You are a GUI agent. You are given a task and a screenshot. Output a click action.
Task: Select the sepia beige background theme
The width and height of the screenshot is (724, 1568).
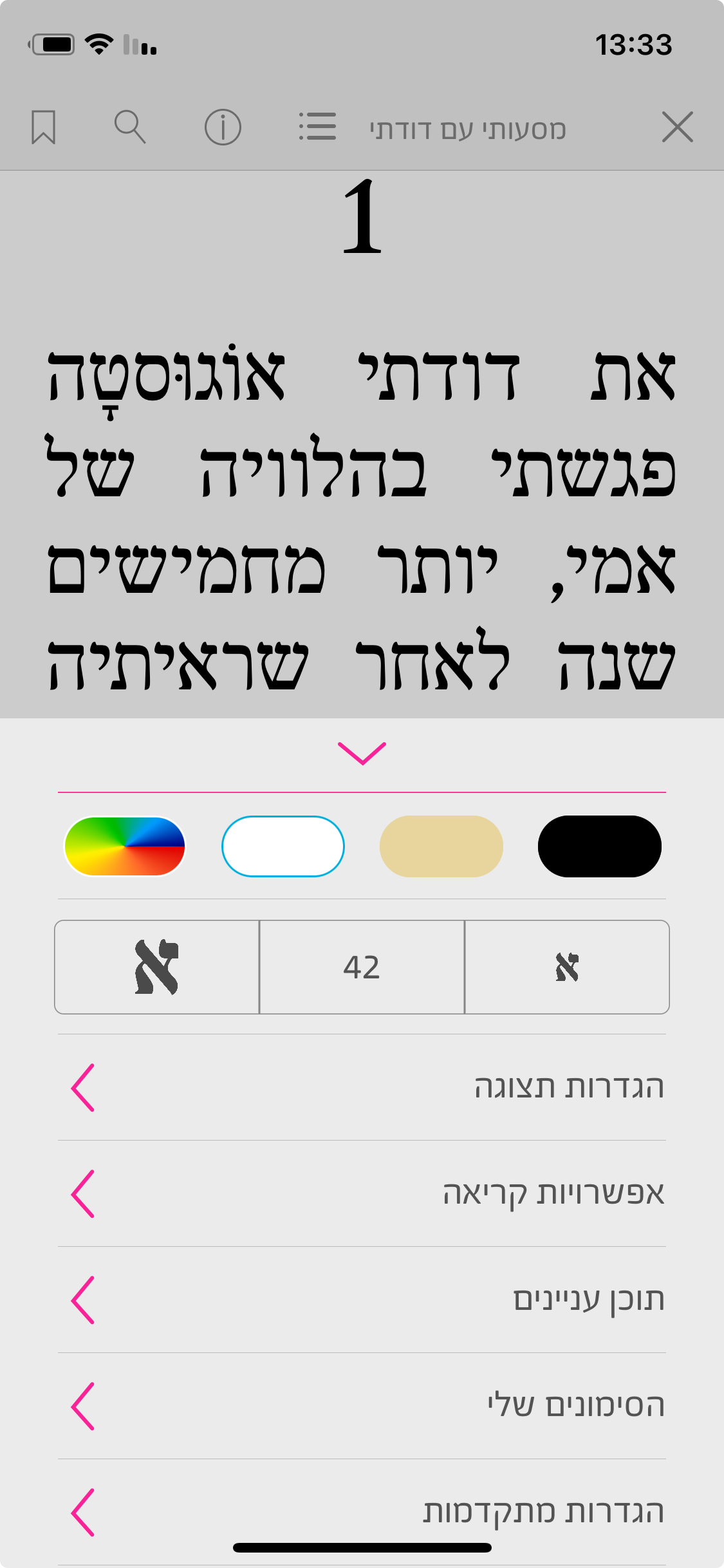click(441, 846)
